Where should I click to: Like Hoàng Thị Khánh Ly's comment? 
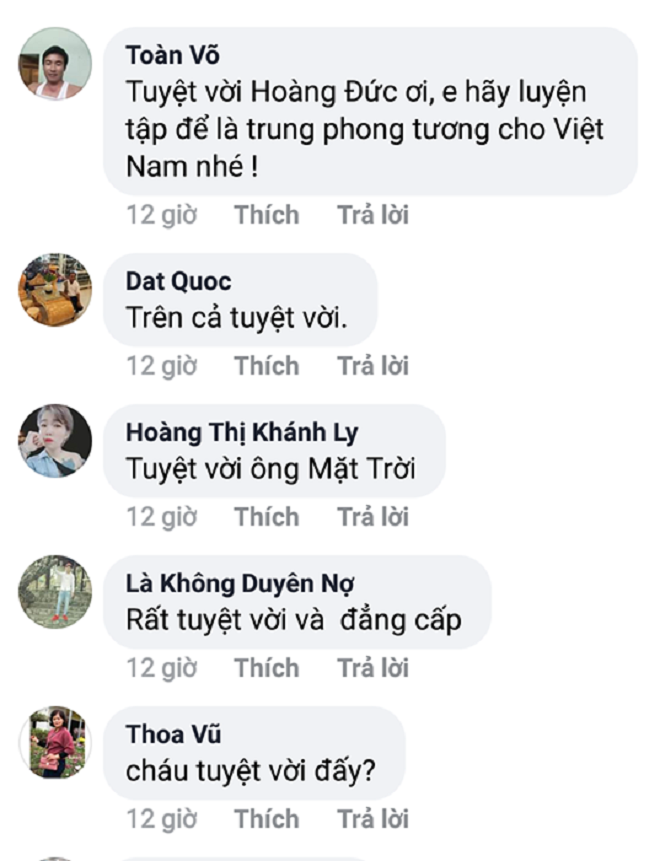tap(266, 517)
